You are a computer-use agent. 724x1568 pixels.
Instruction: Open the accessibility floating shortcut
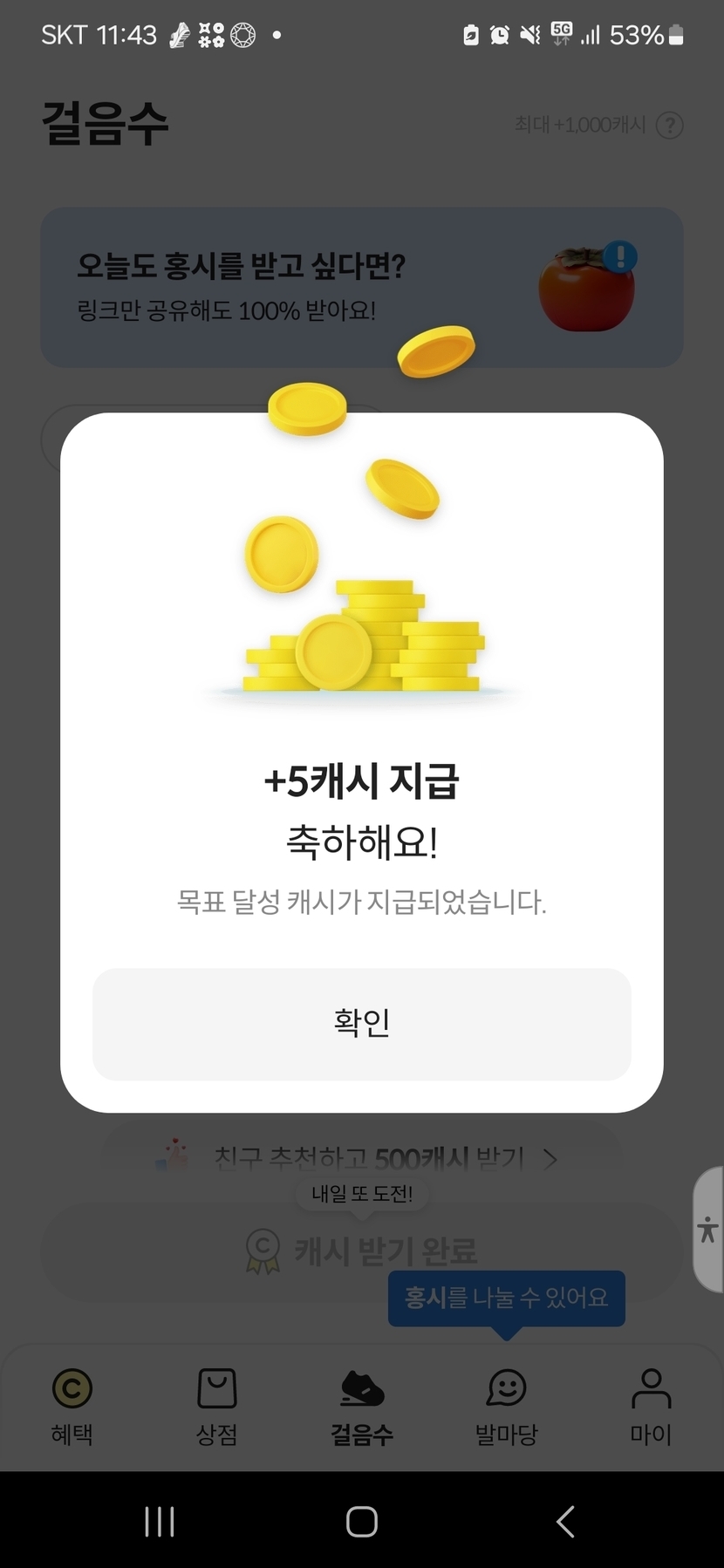(708, 1230)
